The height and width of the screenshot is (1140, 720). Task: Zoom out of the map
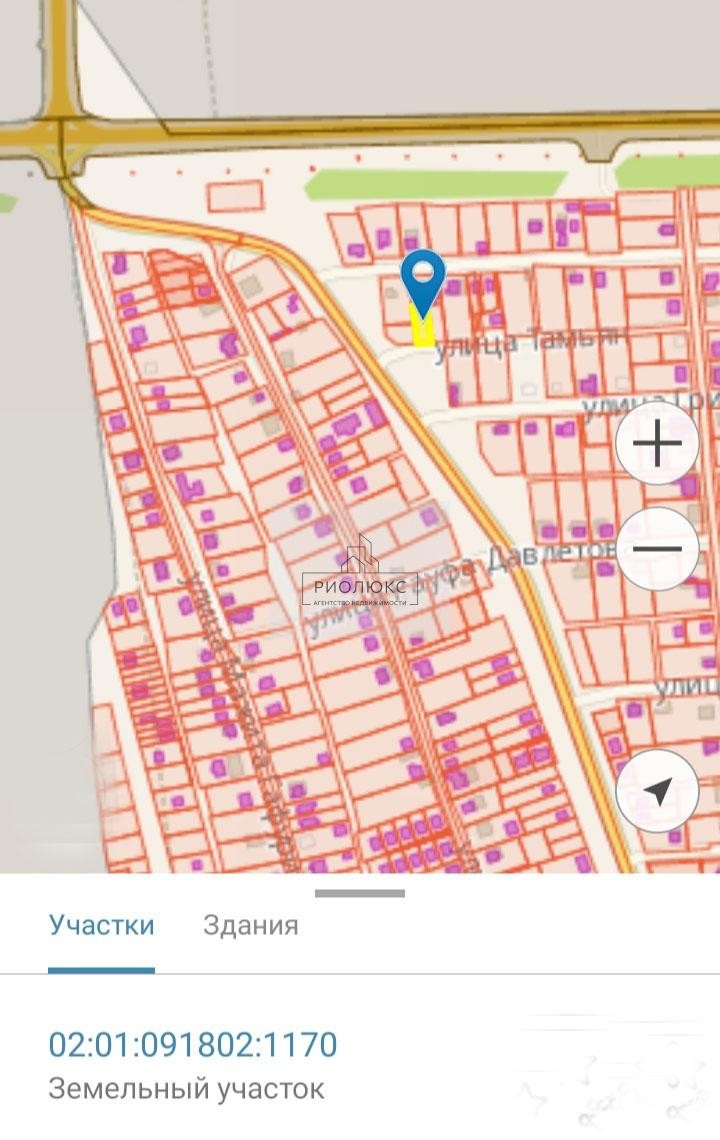pyautogui.click(x=657, y=548)
